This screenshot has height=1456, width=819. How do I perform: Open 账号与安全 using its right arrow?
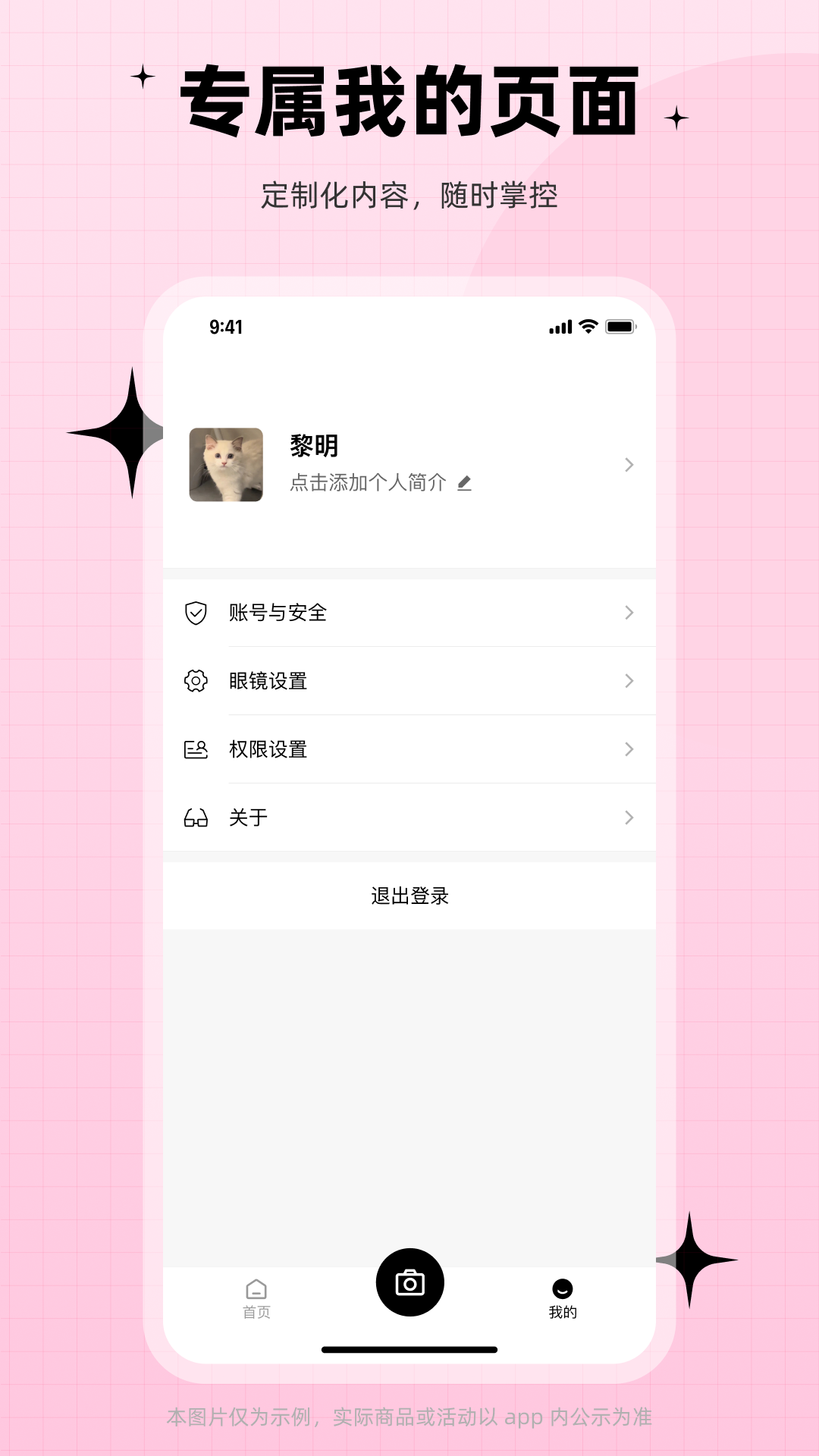click(x=629, y=613)
